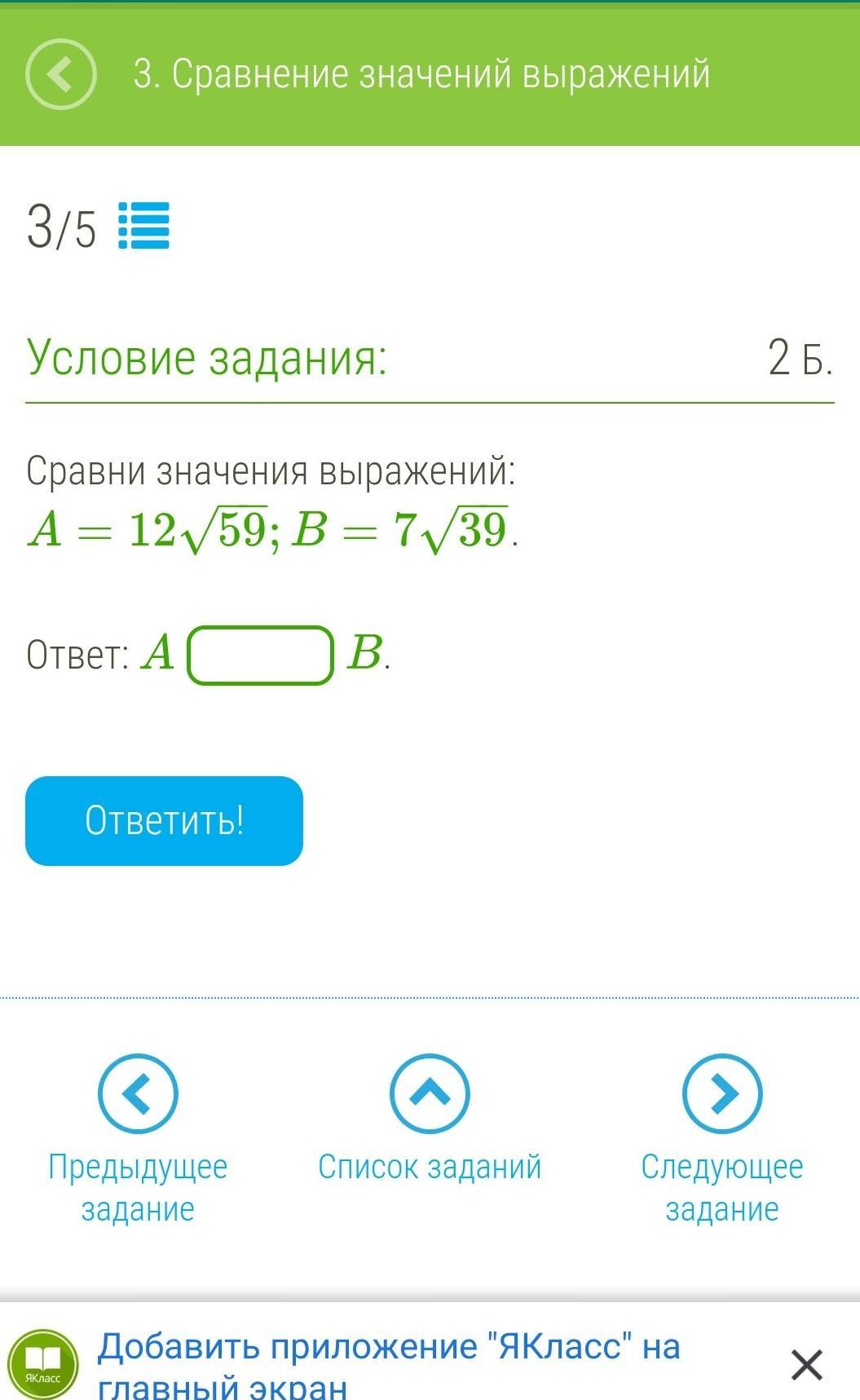Submit with the Ответить! button
This screenshot has height=1400, width=860.
pyautogui.click(x=164, y=820)
